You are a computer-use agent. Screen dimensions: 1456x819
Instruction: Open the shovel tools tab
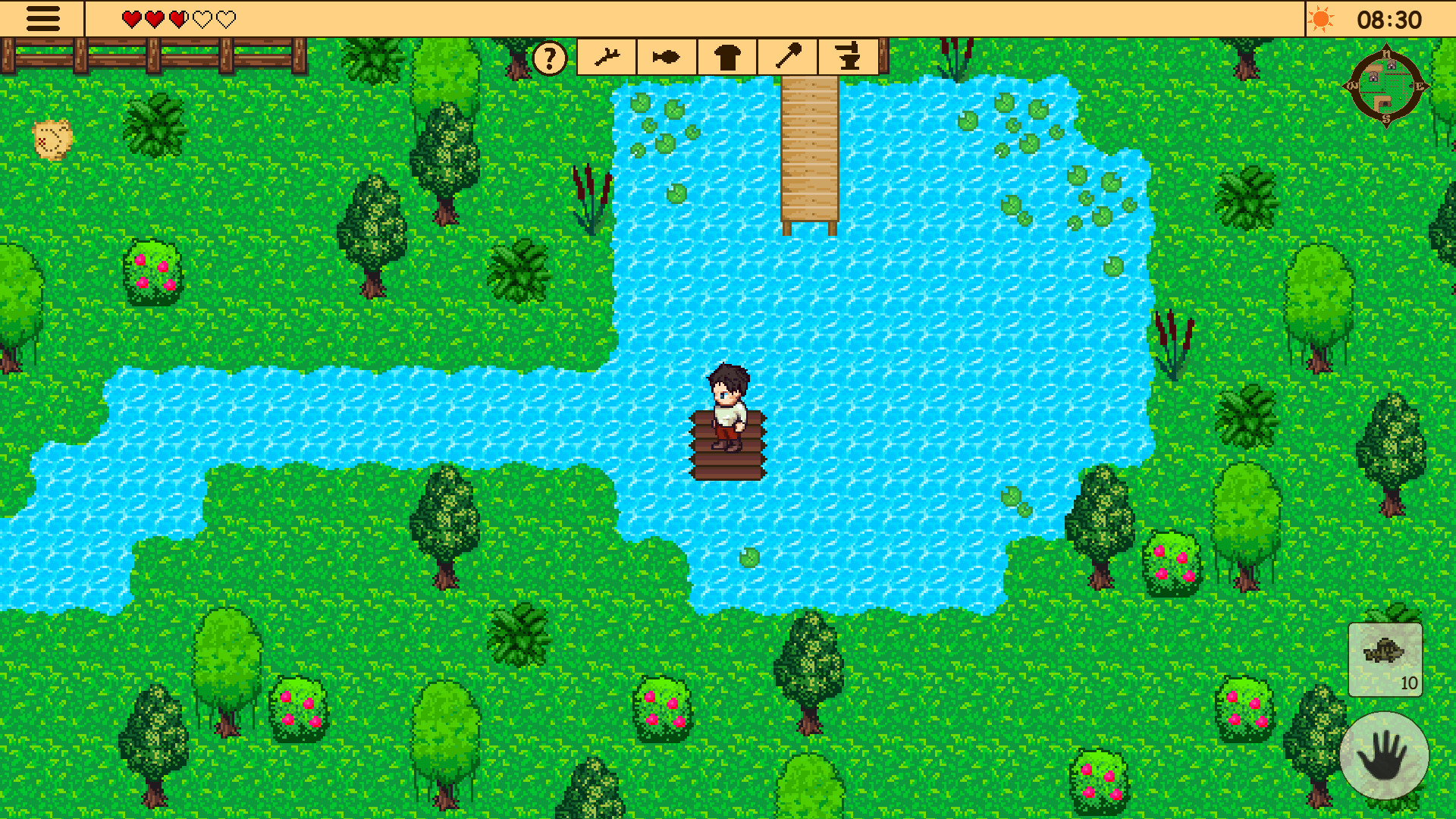click(788, 58)
